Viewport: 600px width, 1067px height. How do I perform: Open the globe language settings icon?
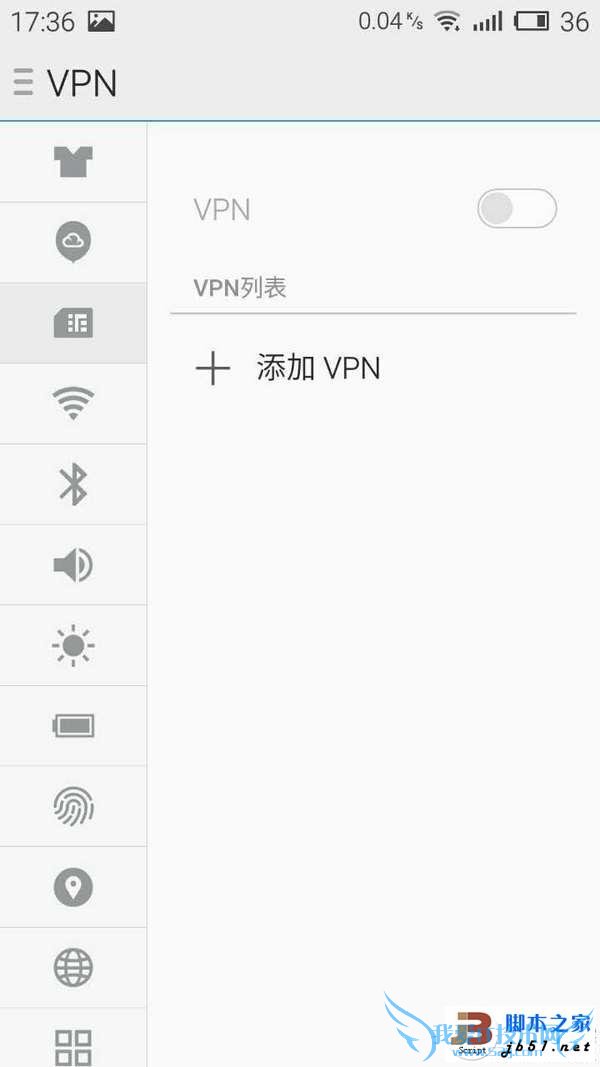click(x=73, y=967)
